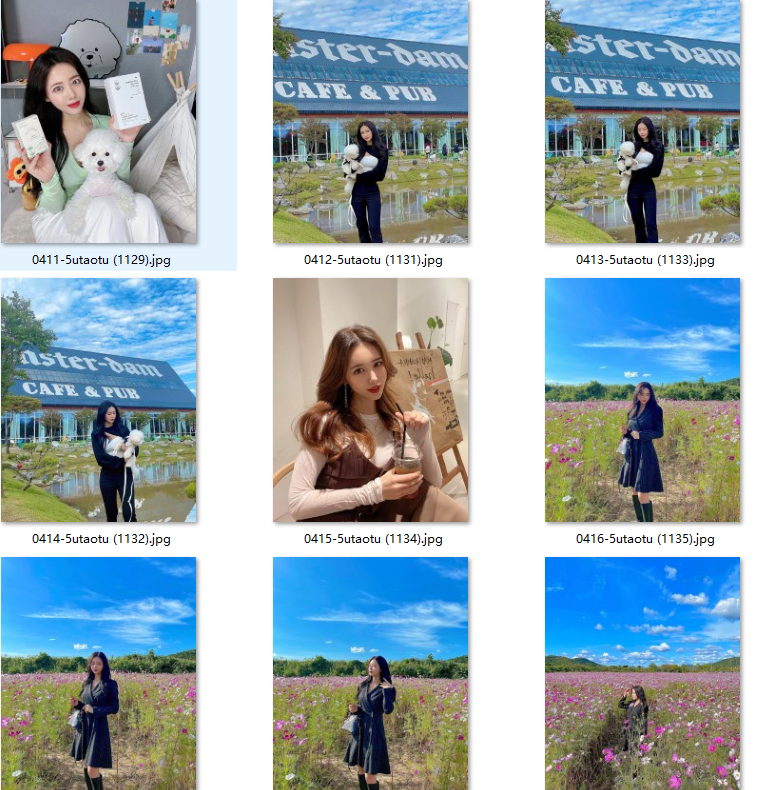
Task: Choose the 0413-5utaotu (1133).jpg thumbnail
Action: tap(642, 122)
